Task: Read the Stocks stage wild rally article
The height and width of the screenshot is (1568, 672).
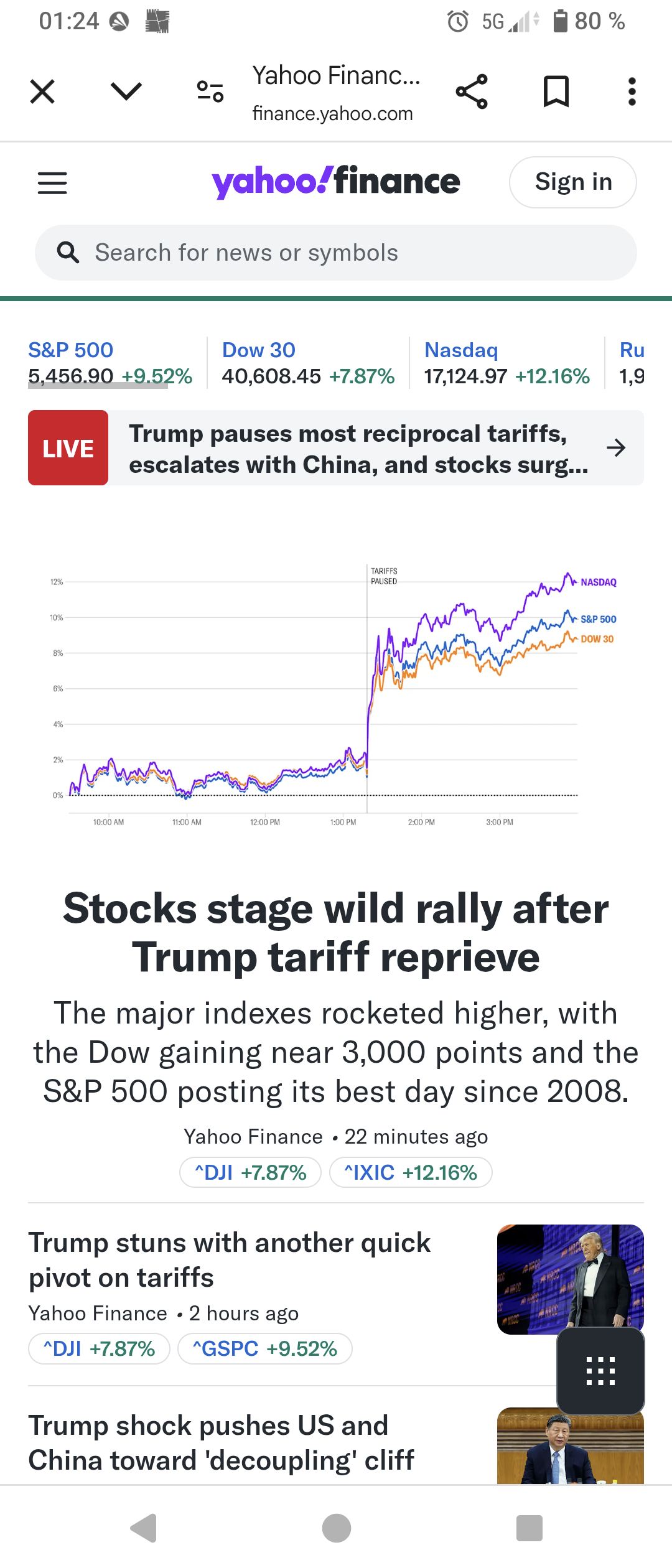Action: pos(336,932)
